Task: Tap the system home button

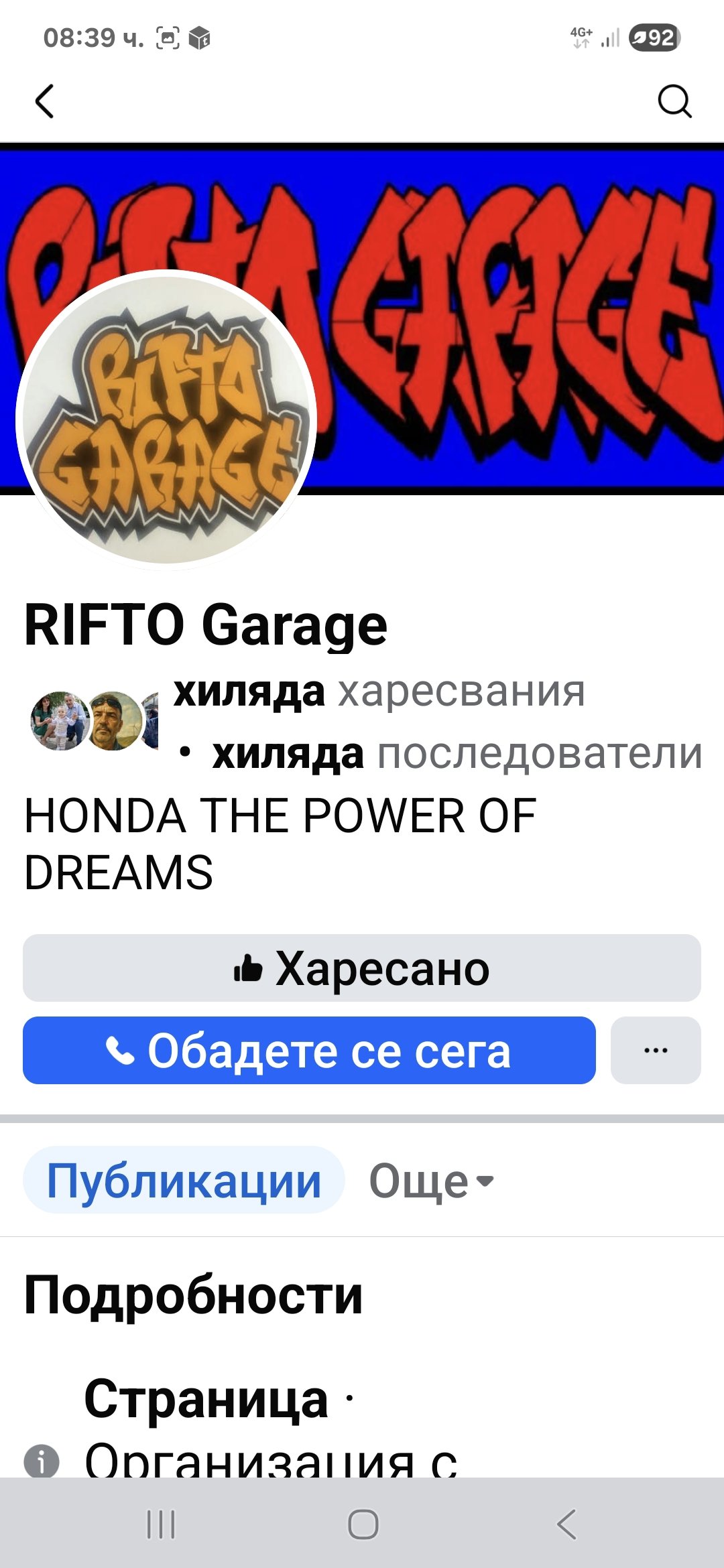Action: [x=363, y=1524]
